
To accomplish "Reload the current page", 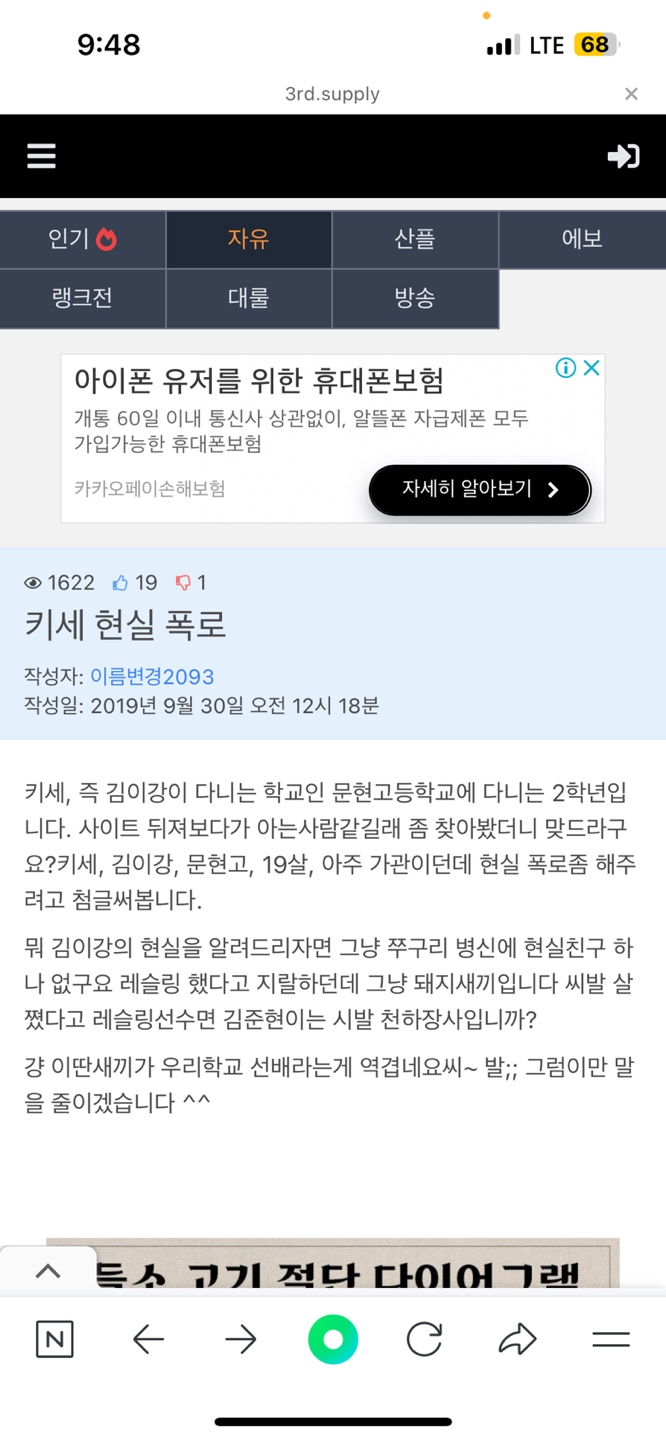I will (424, 1340).
